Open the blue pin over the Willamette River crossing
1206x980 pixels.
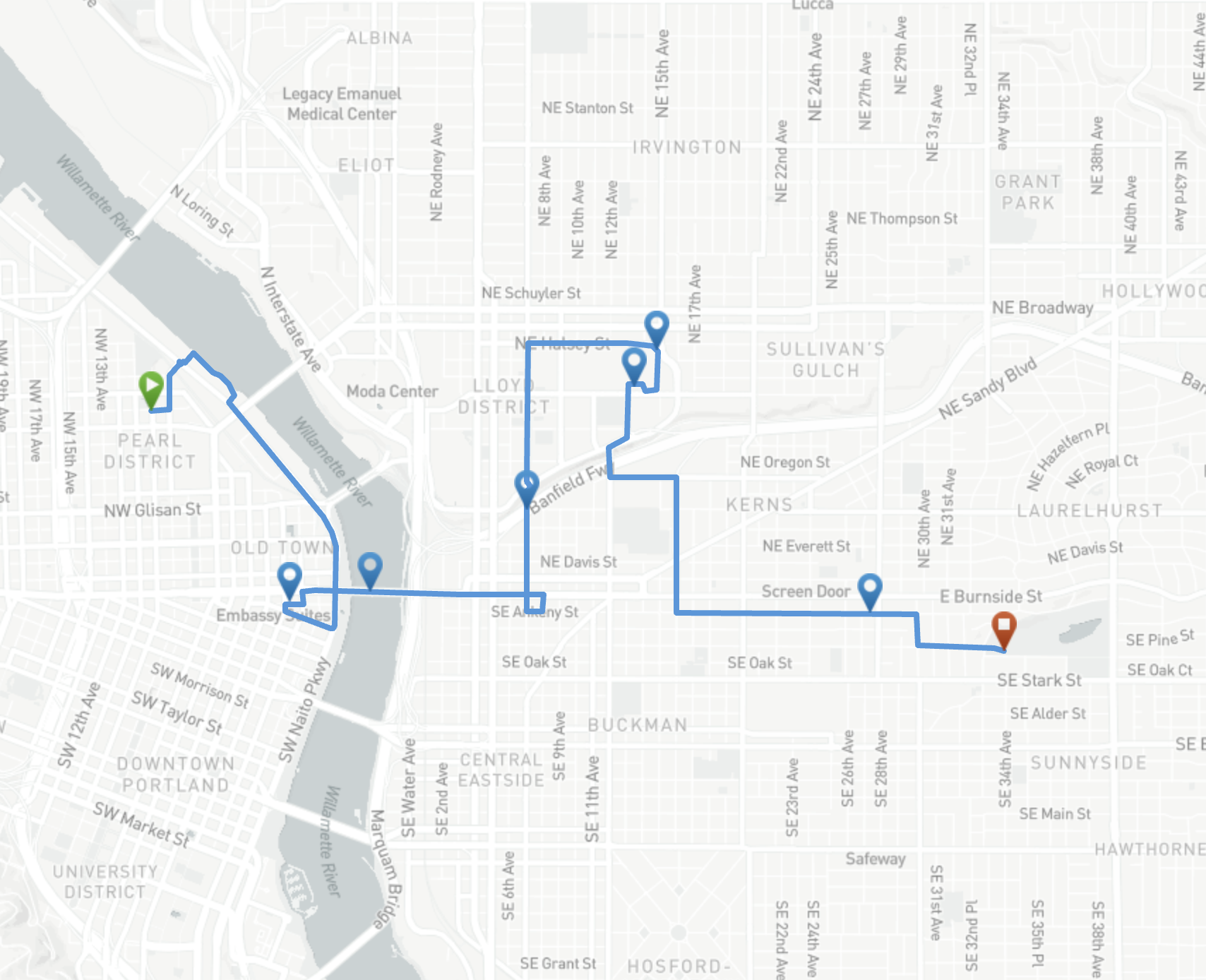[370, 567]
